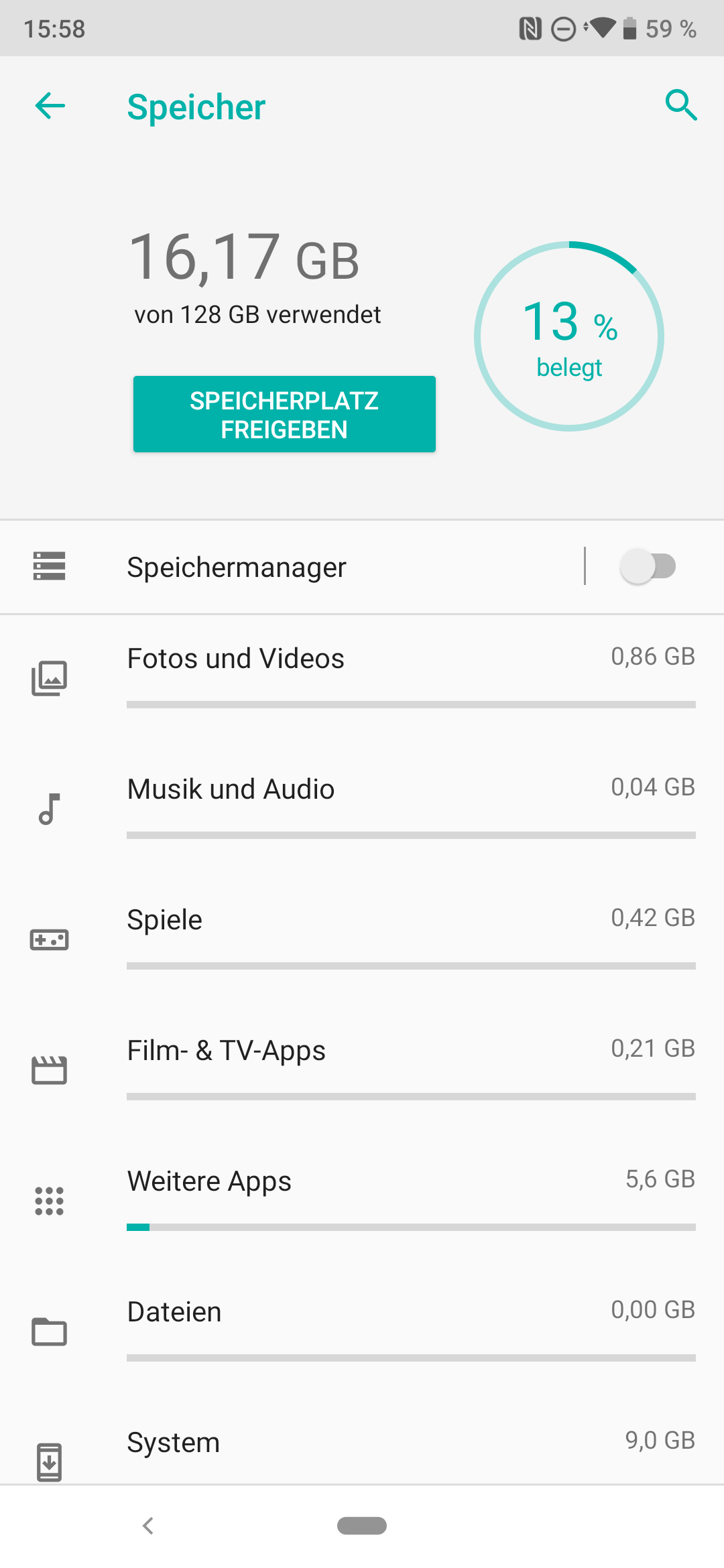Open search in storage settings

680,106
